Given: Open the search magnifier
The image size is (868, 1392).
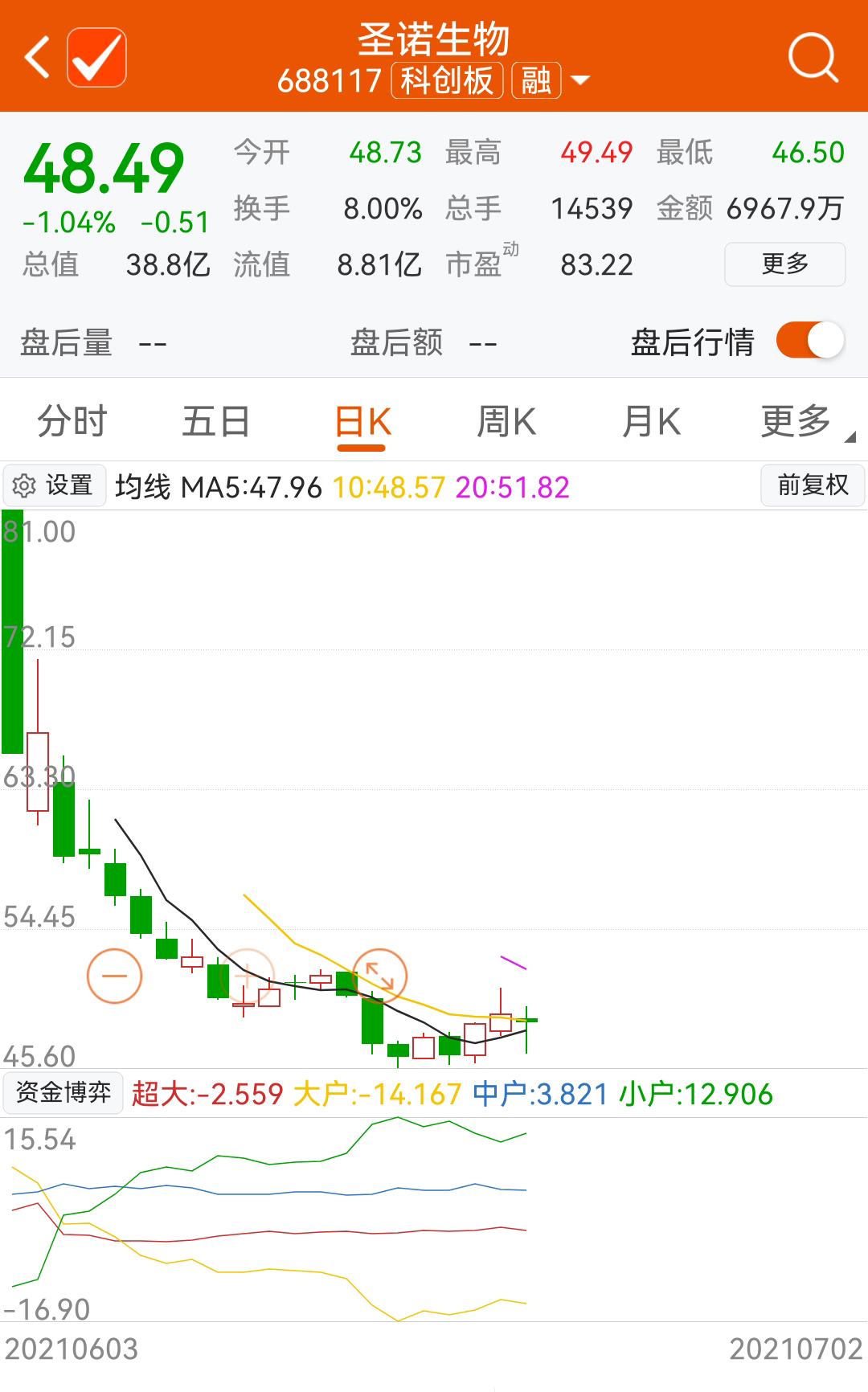Looking at the screenshot, I should 813,57.
